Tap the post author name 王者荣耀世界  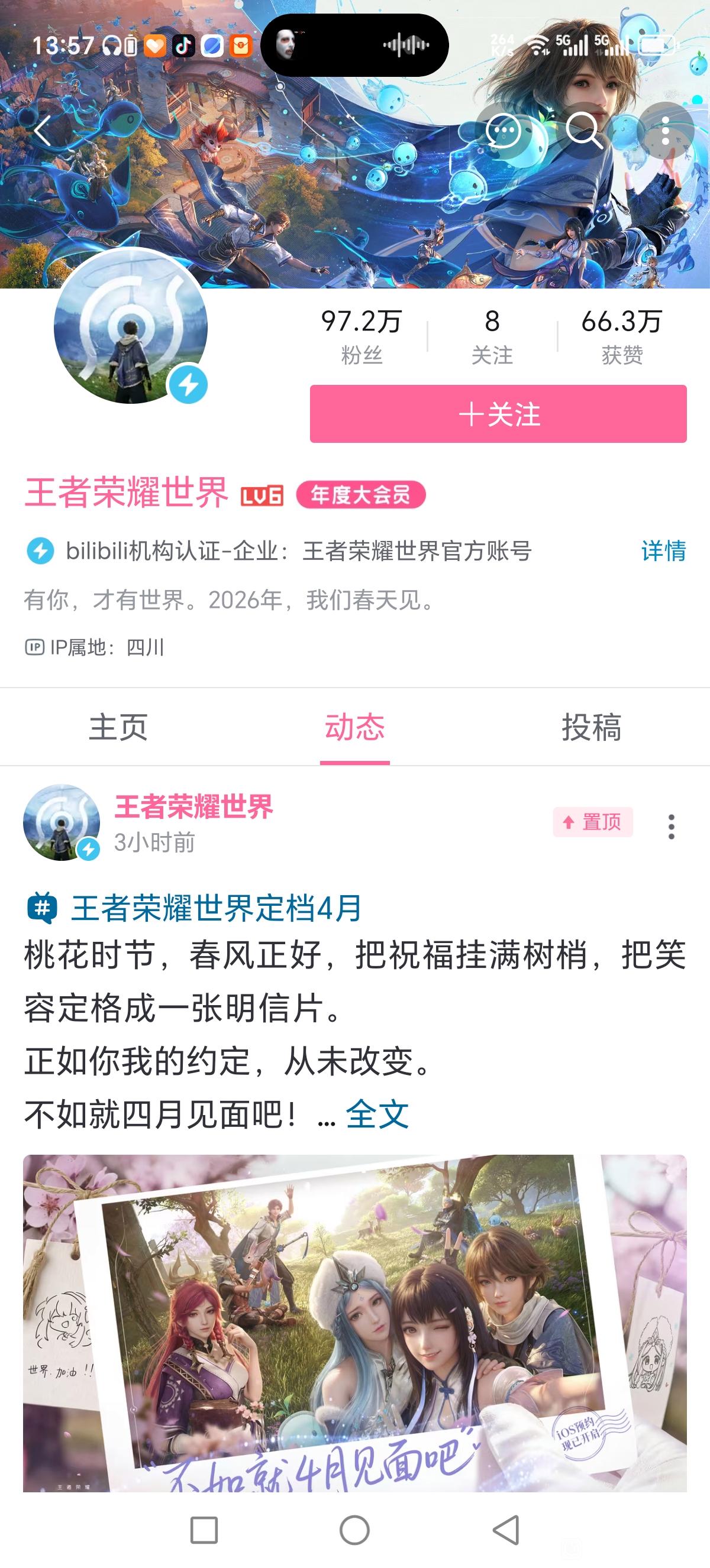point(193,806)
